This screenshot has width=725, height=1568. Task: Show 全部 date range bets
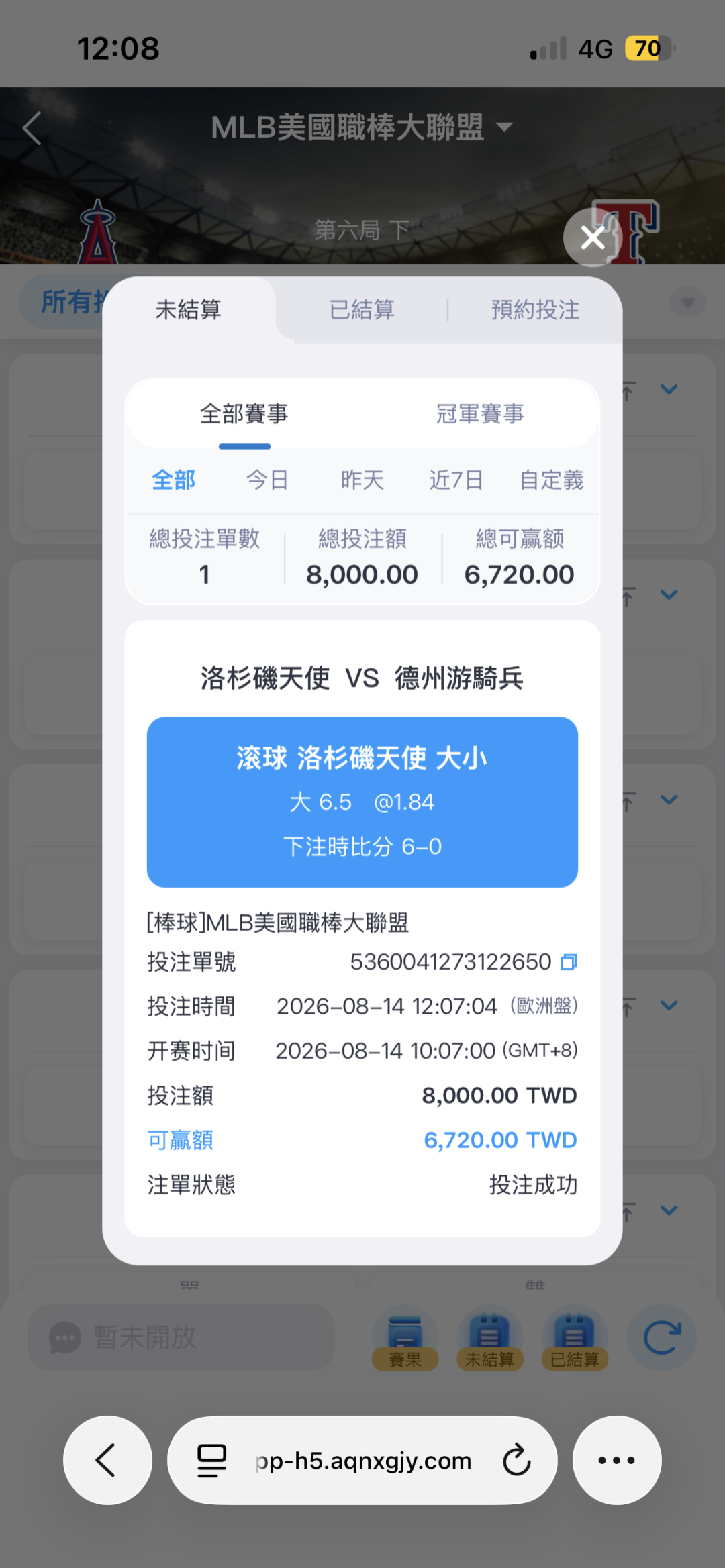(x=174, y=480)
